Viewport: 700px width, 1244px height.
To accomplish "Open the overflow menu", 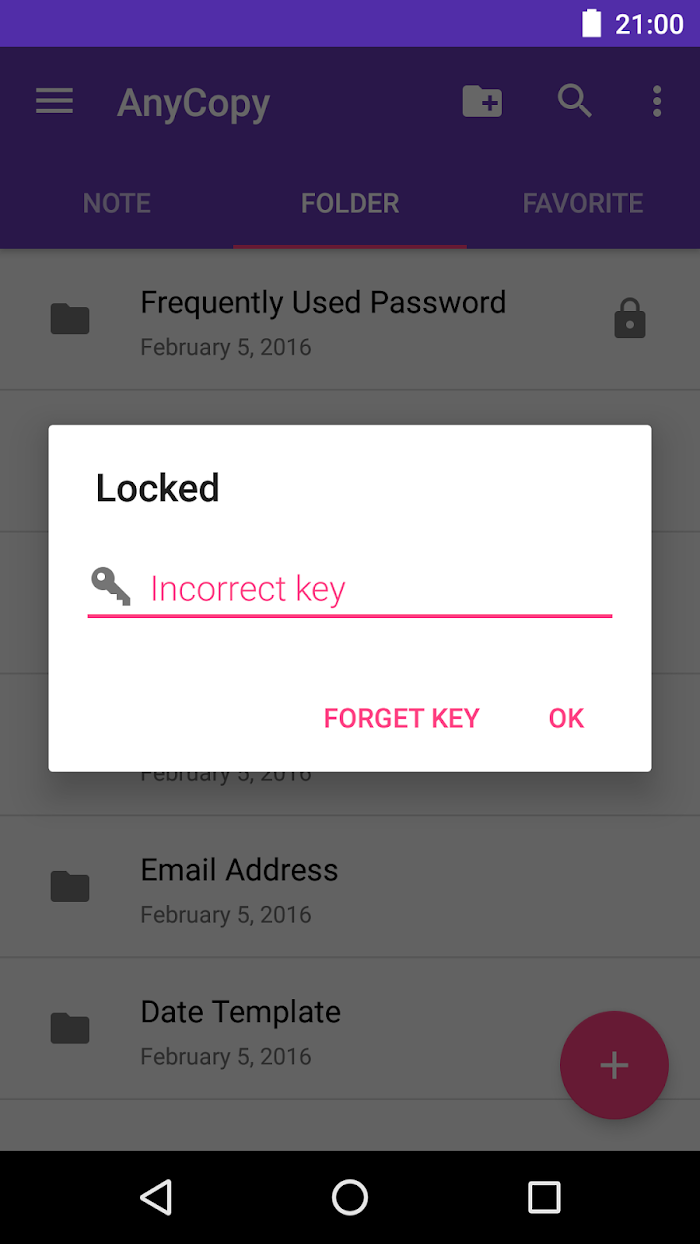I will click(x=657, y=102).
